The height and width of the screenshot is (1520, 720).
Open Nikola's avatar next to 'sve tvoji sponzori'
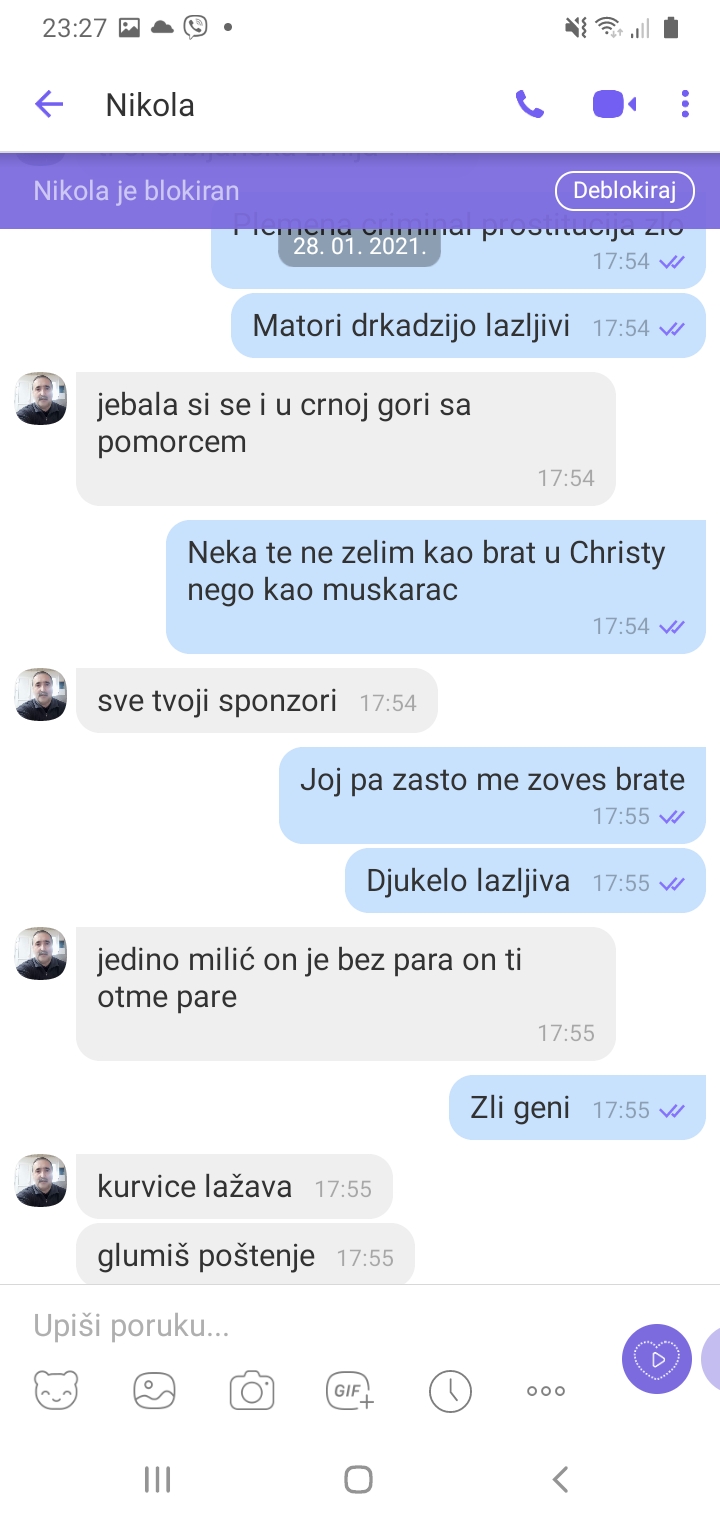[41, 695]
